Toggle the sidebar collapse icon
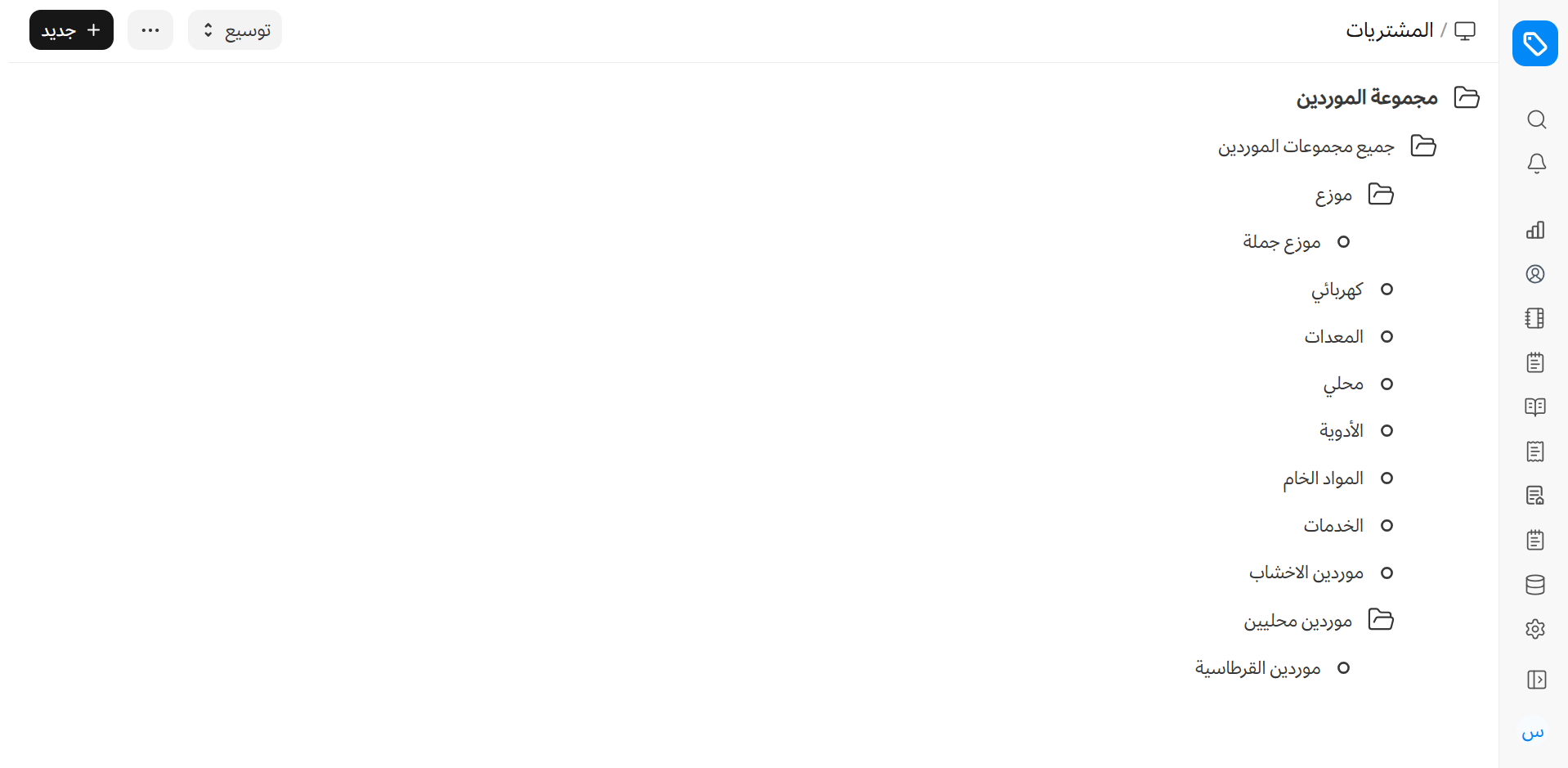 pyautogui.click(x=1536, y=680)
